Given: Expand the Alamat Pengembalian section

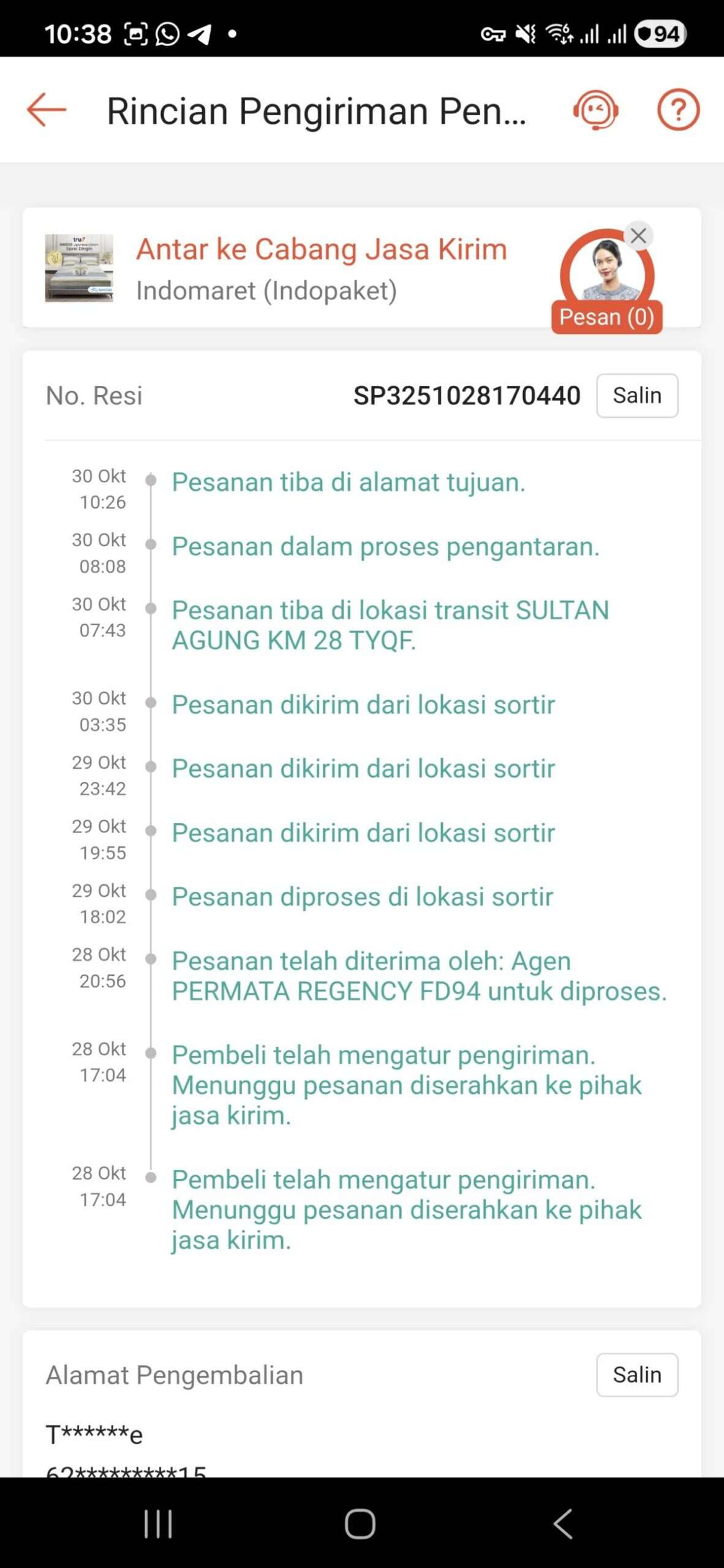Looking at the screenshot, I should [173, 1375].
